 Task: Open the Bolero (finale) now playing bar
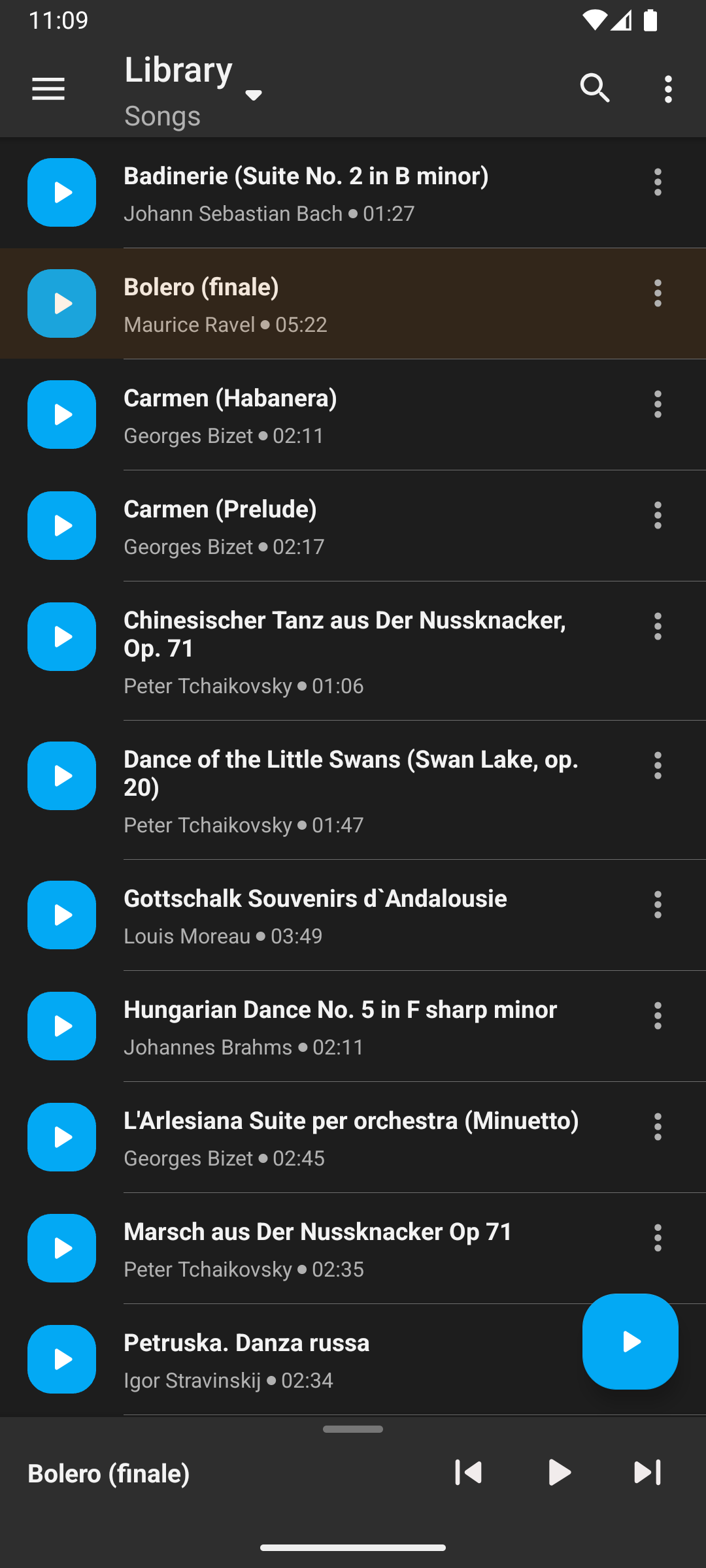click(196, 1473)
